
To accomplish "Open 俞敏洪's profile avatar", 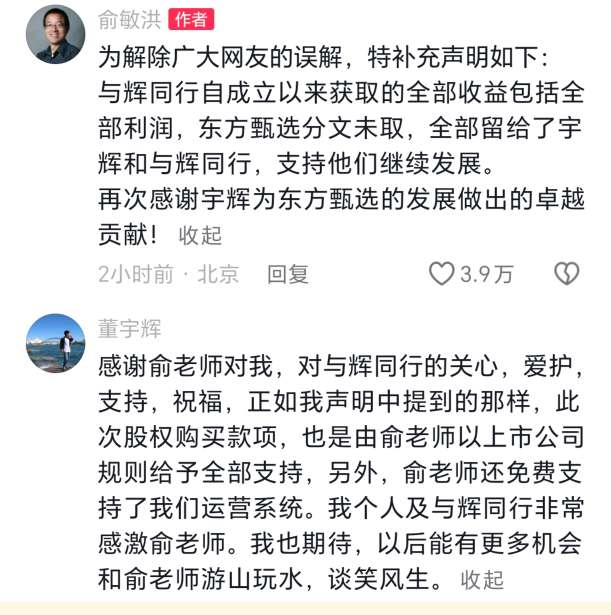I will tap(55, 34).
